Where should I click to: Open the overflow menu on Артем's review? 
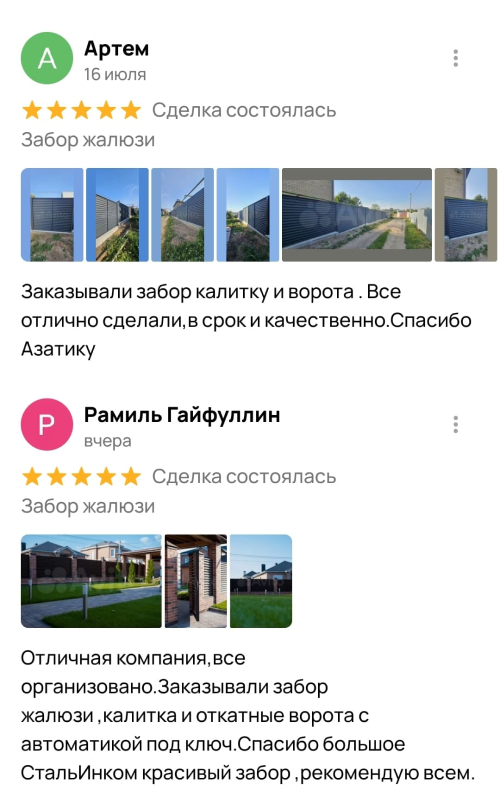pyautogui.click(x=455, y=58)
